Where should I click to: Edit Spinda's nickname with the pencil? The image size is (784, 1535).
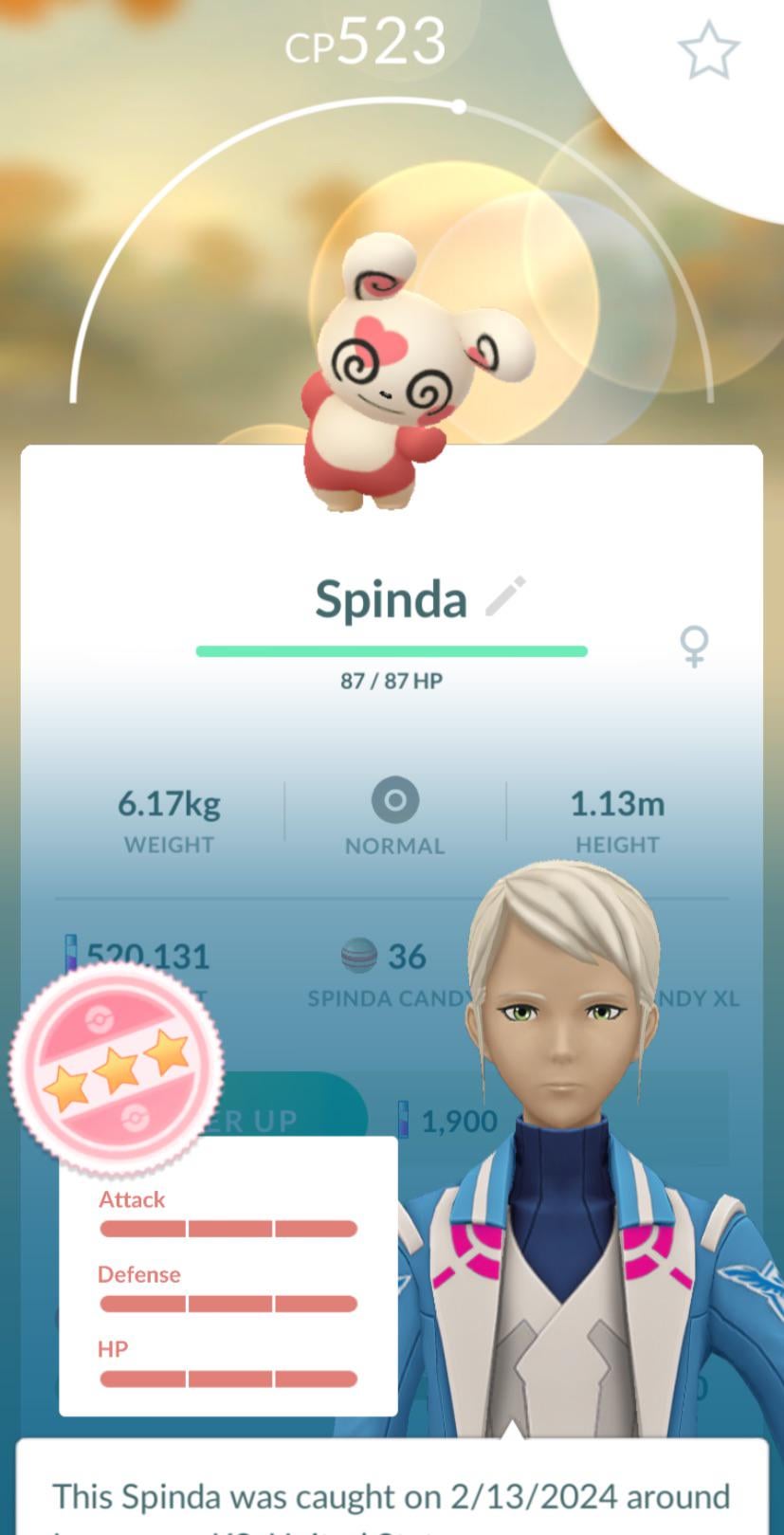click(505, 596)
